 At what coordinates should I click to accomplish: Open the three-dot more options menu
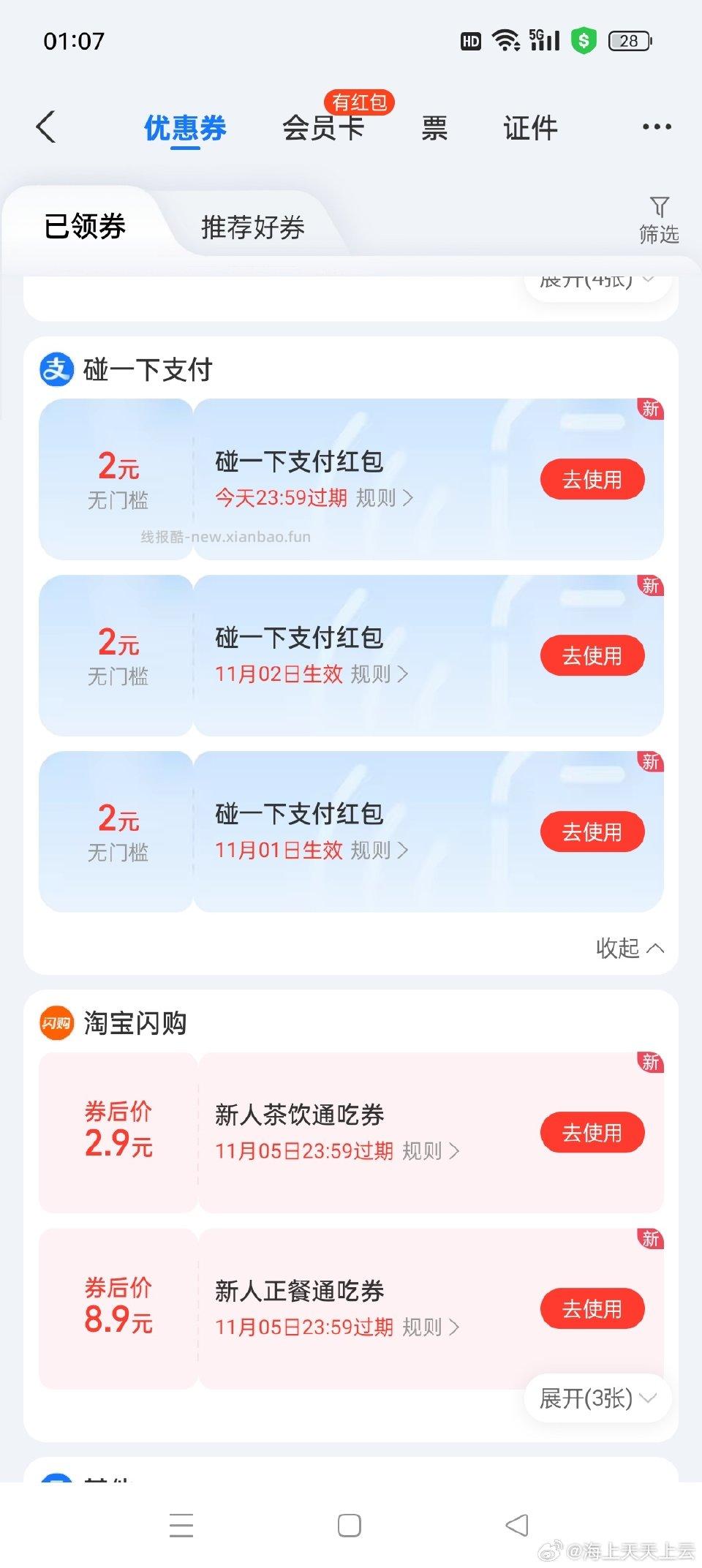tap(656, 126)
